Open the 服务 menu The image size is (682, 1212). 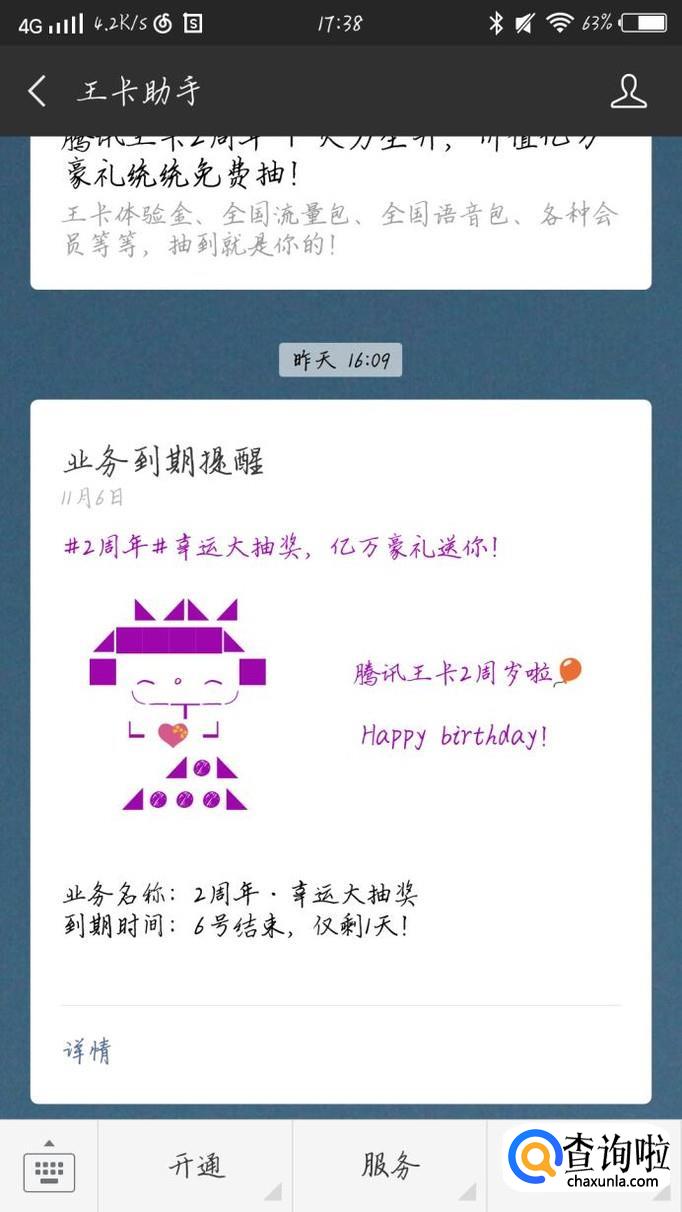coord(390,1166)
